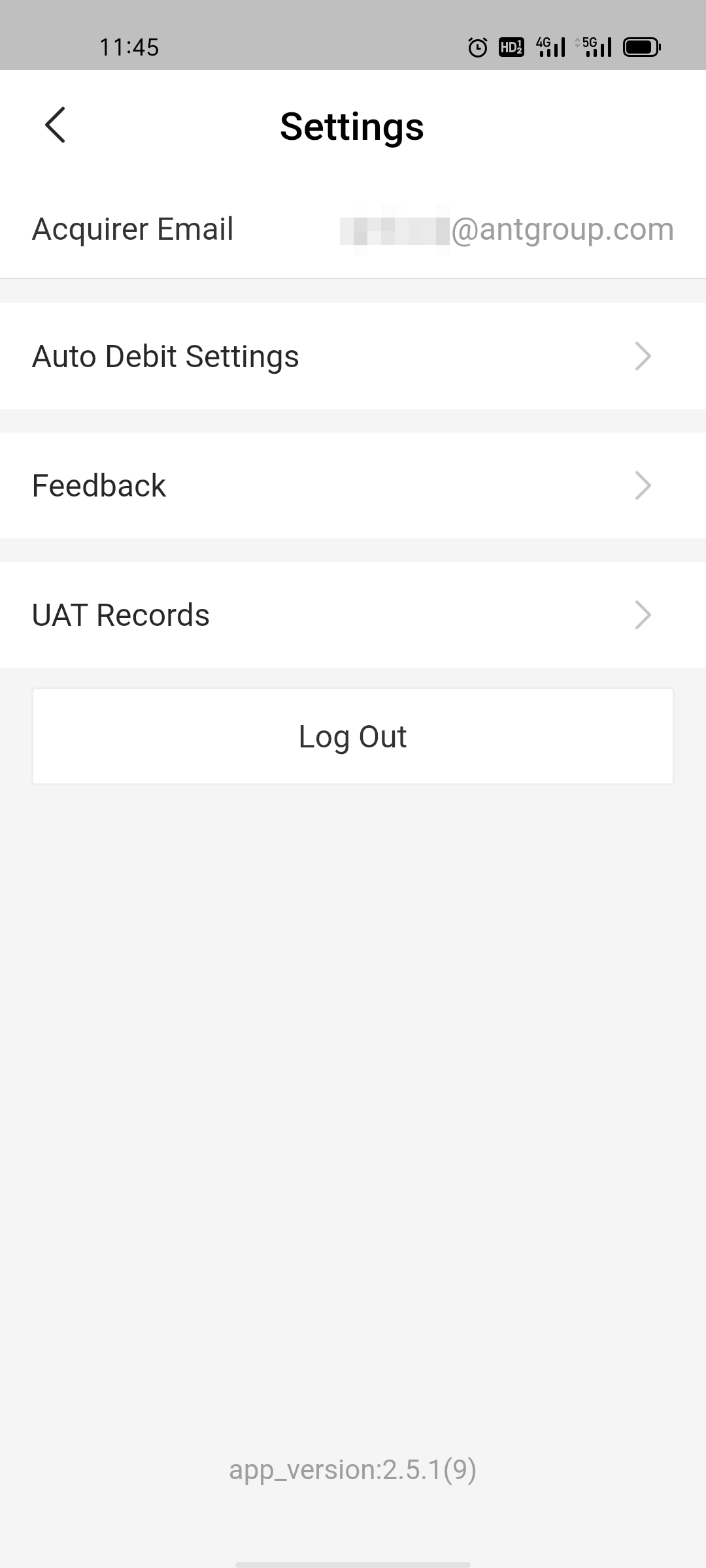Viewport: 706px width, 1568px height.
Task: Tap the Log Out button
Action: click(x=353, y=736)
